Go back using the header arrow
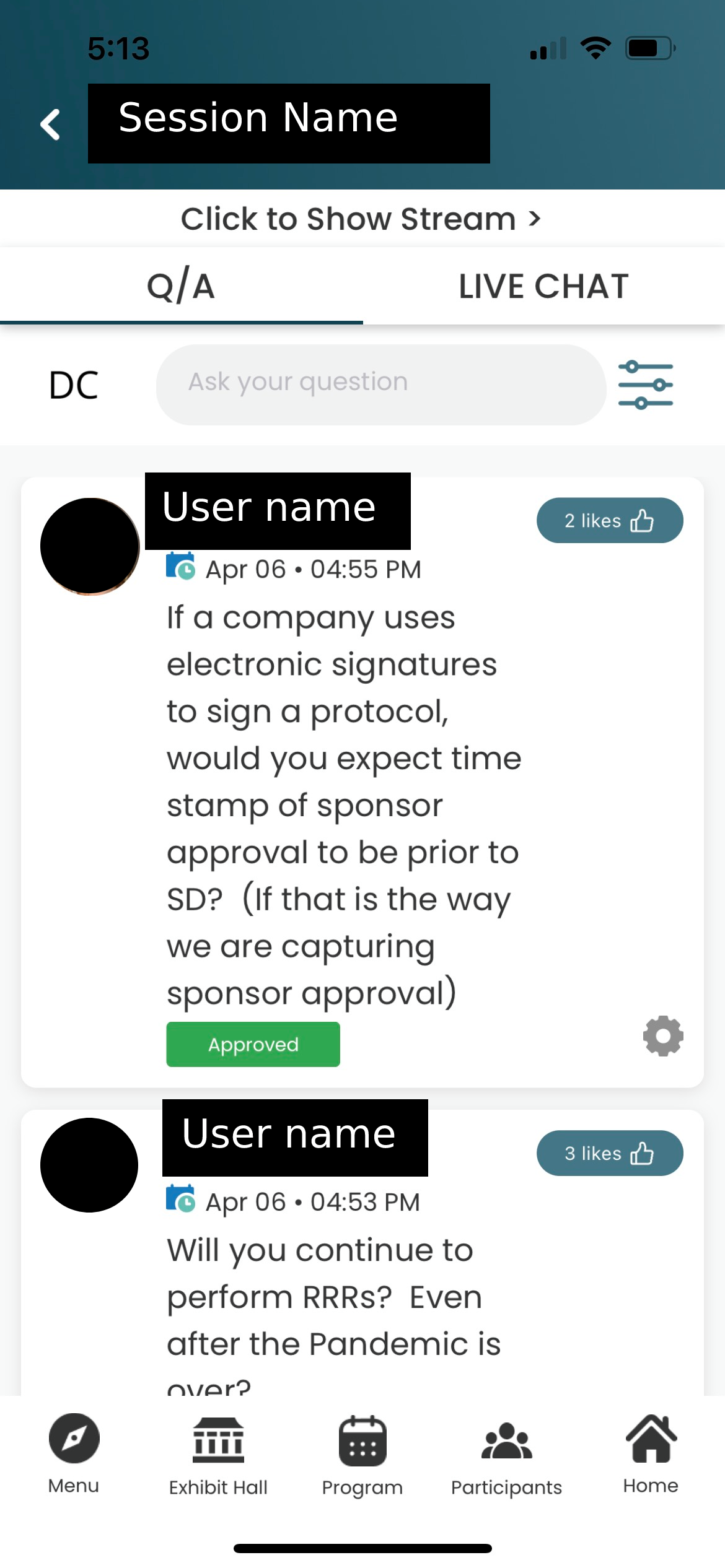725x1568 pixels. 50,124
